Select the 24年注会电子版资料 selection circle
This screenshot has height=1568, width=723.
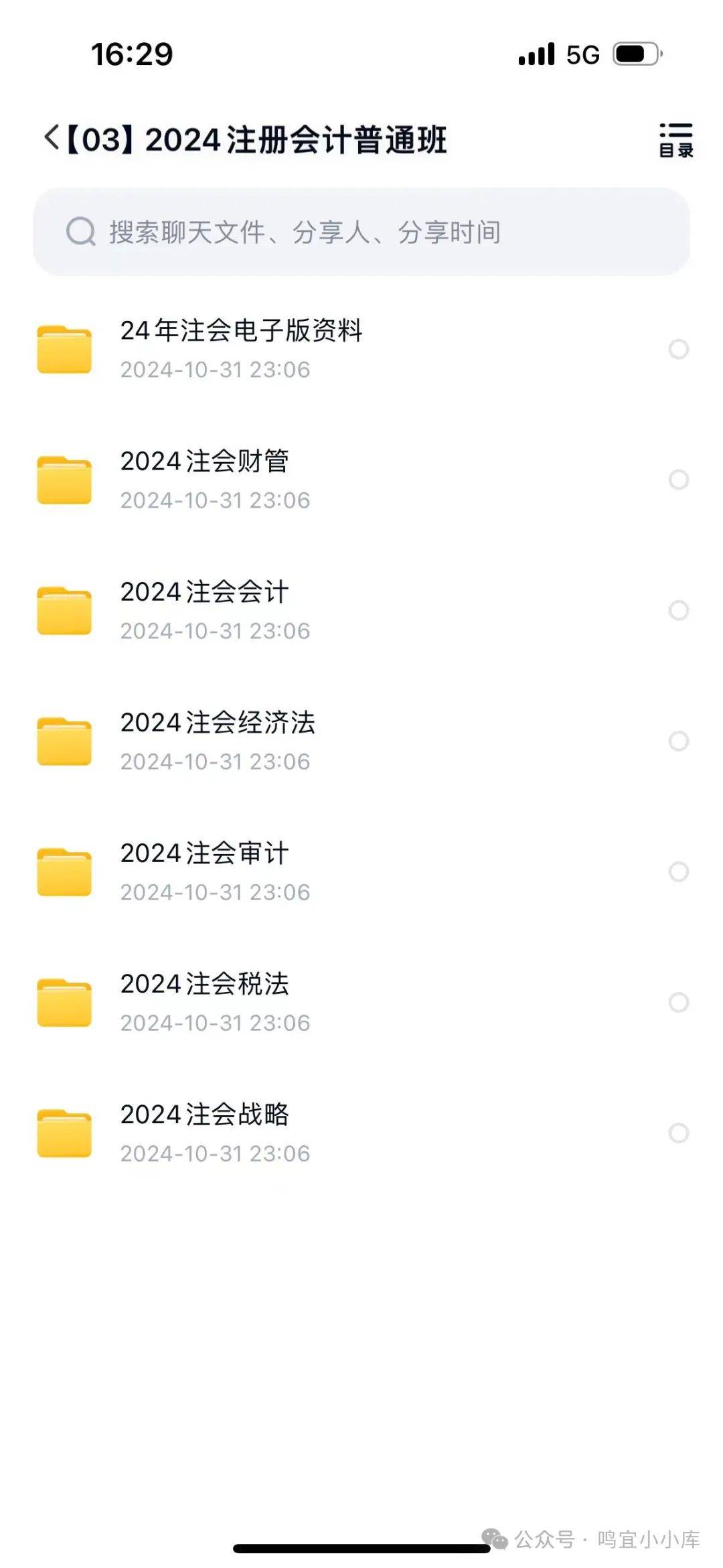point(679,349)
